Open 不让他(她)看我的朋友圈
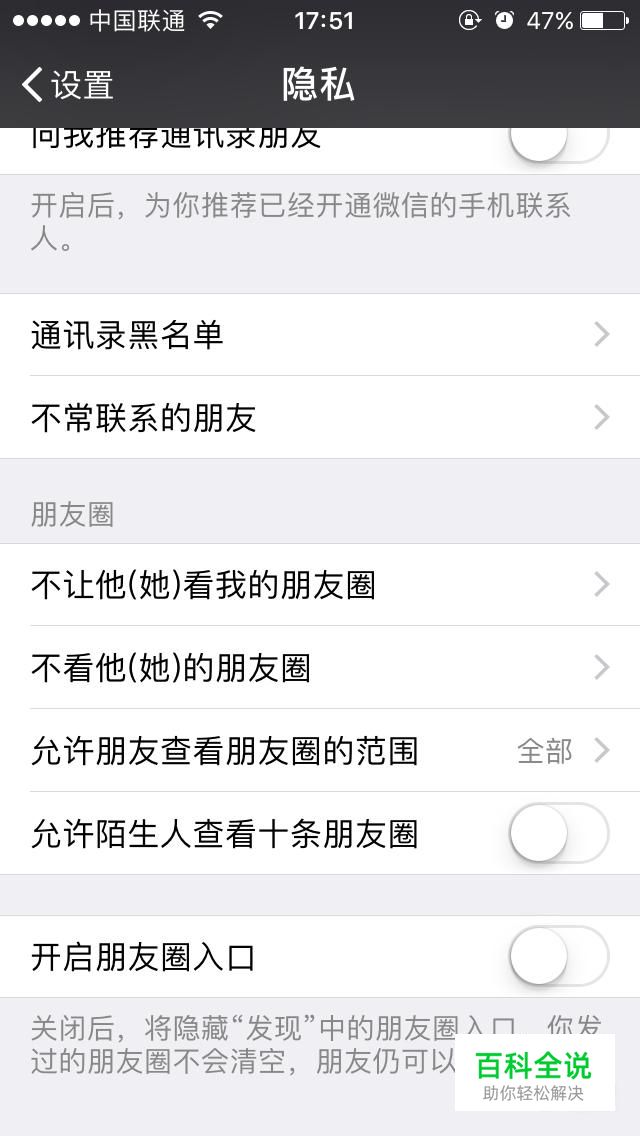The width and height of the screenshot is (640, 1136). 320,585
